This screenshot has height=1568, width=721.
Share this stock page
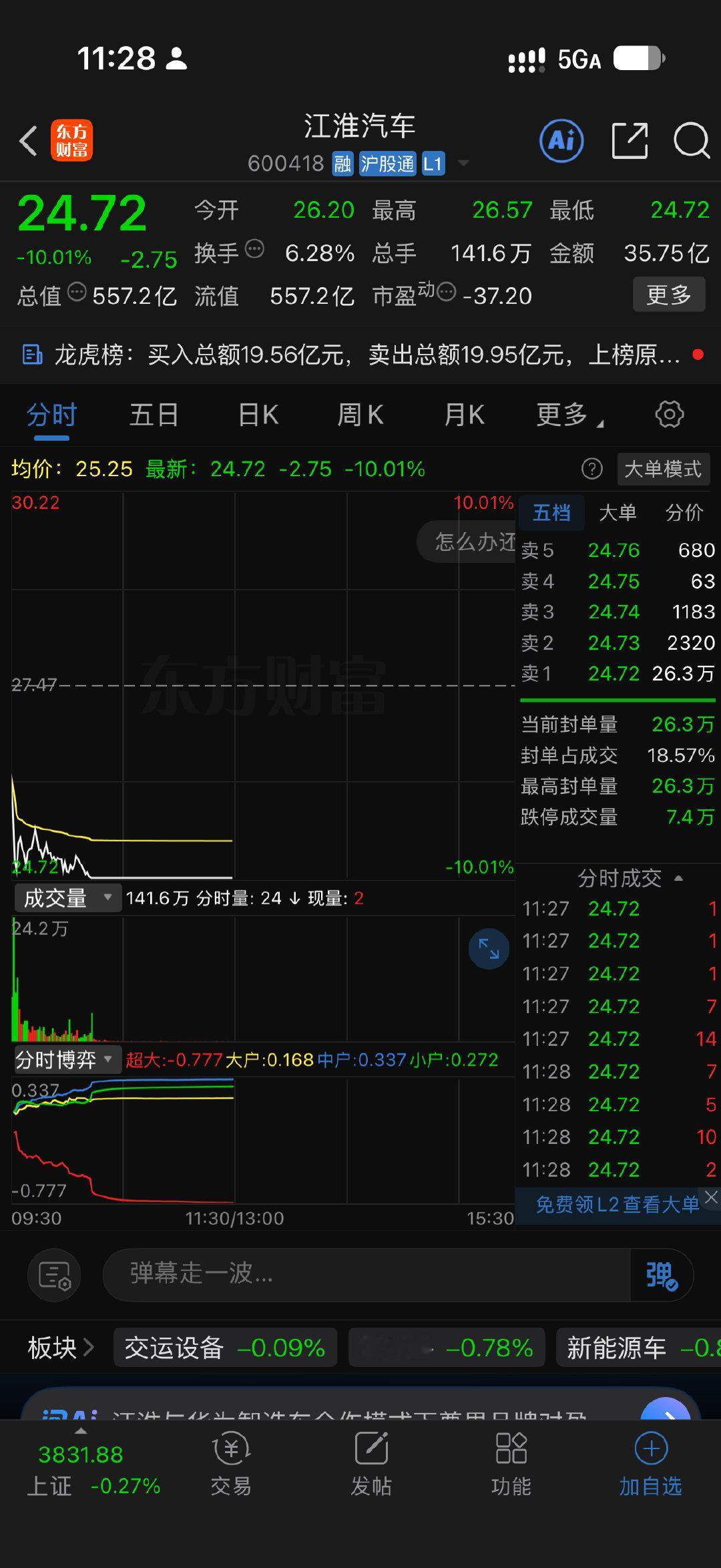(x=630, y=141)
